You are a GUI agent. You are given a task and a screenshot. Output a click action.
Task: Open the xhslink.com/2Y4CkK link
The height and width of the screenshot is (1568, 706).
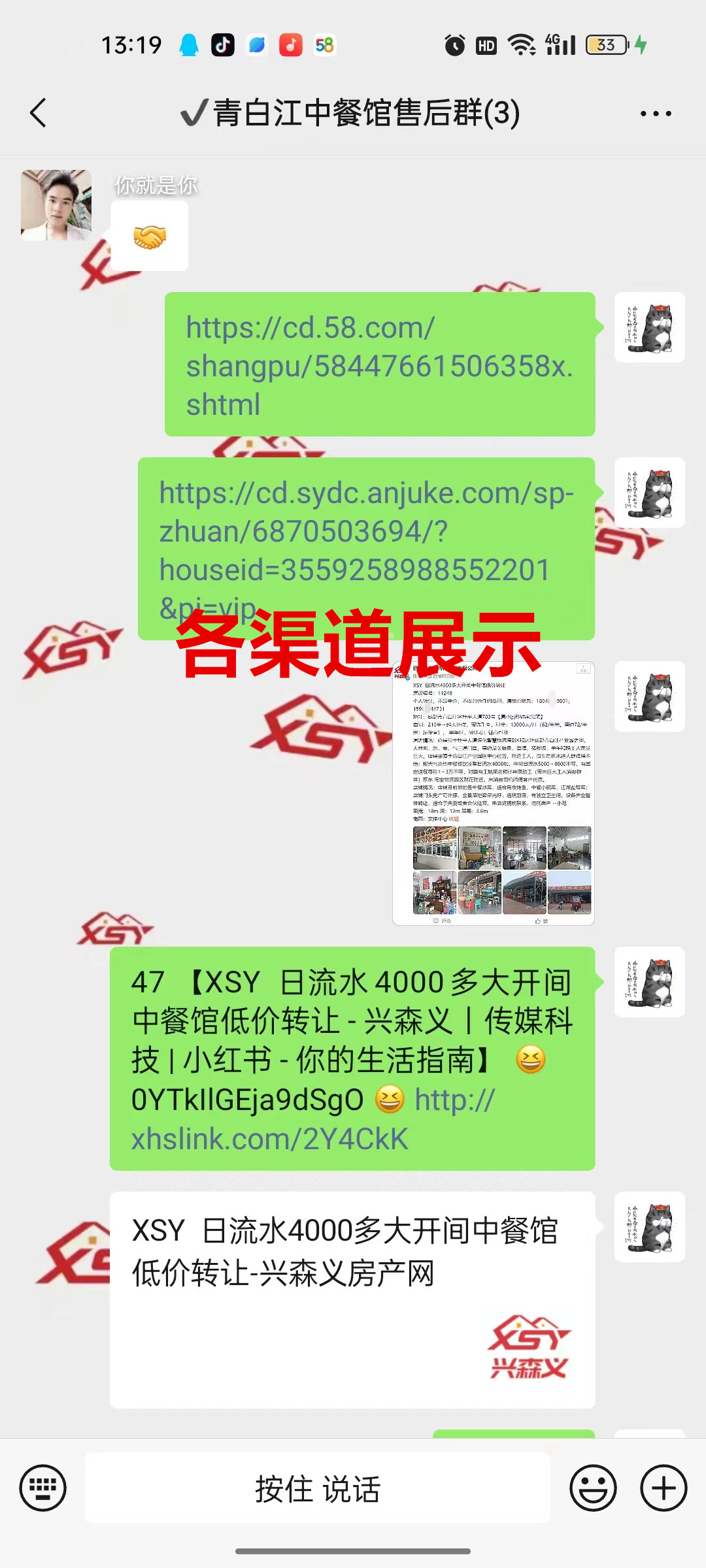pos(269,1138)
